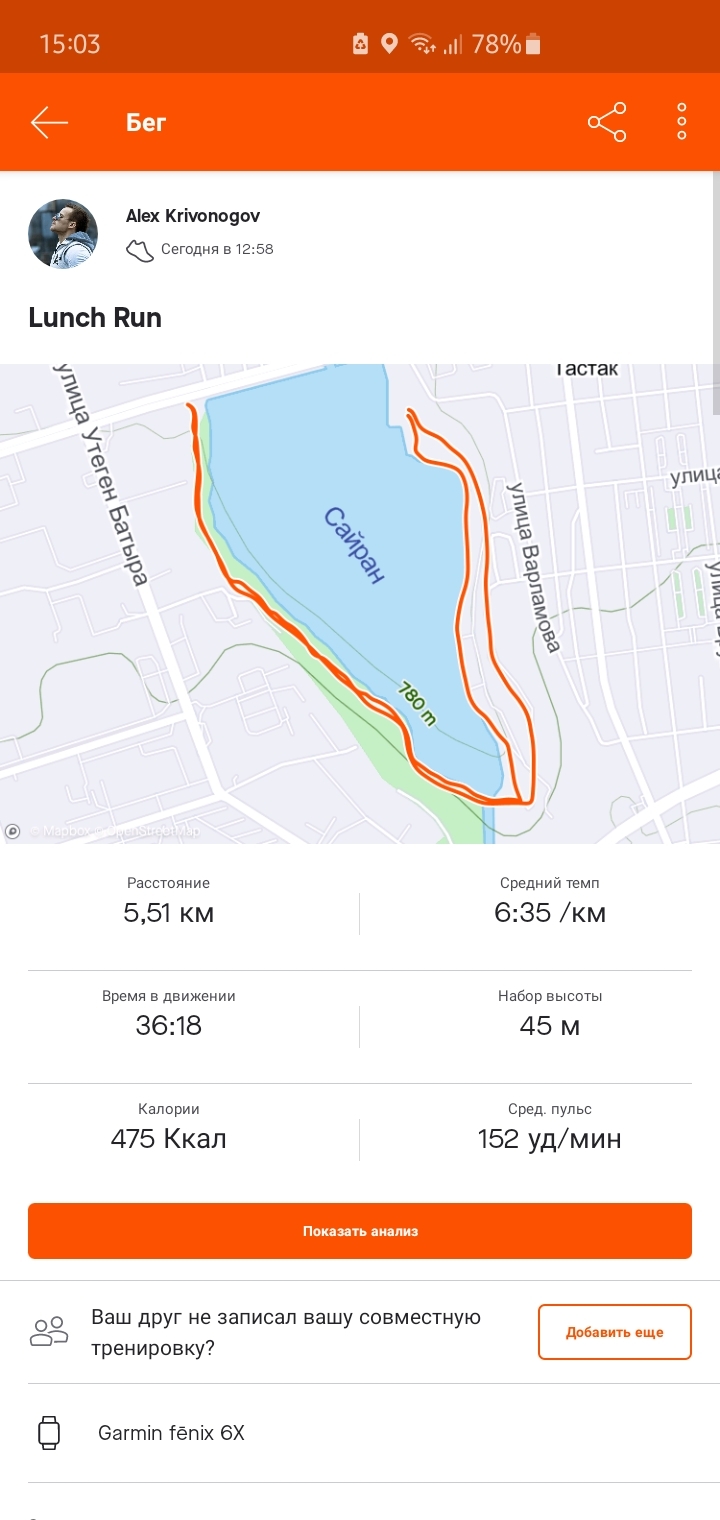Share this run activity
The image size is (720, 1520).
coord(607,122)
